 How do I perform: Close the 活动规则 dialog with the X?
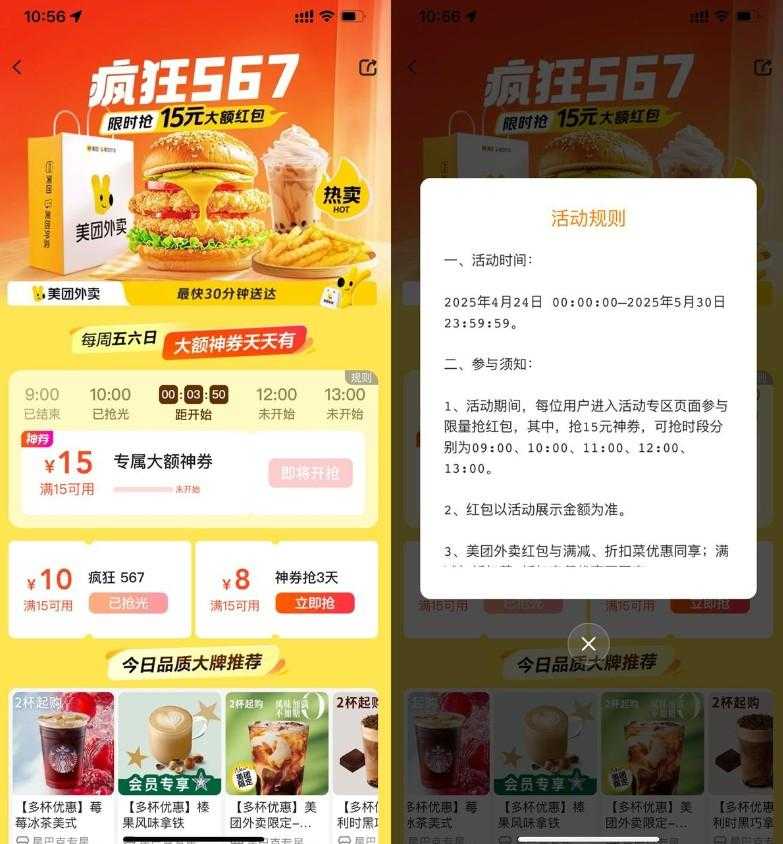click(588, 643)
